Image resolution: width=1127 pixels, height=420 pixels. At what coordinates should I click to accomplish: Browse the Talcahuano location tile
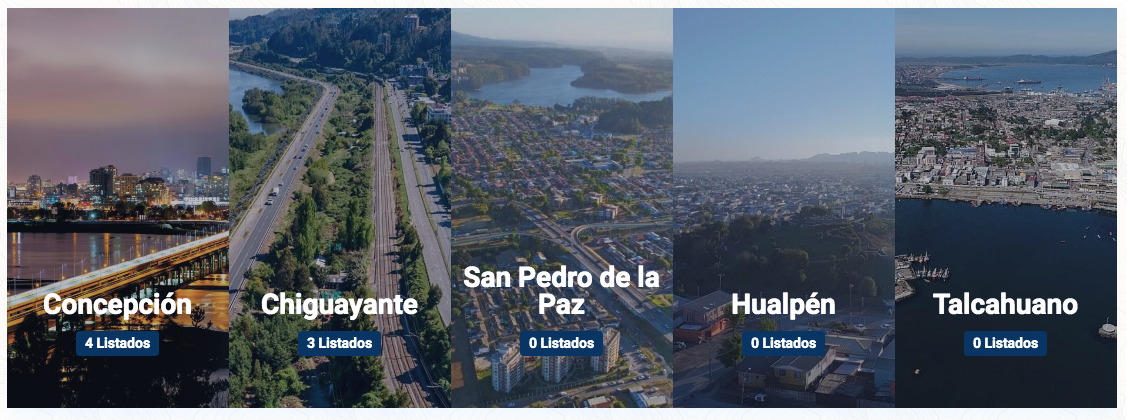pyautogui.click(x=1005, y=304)
